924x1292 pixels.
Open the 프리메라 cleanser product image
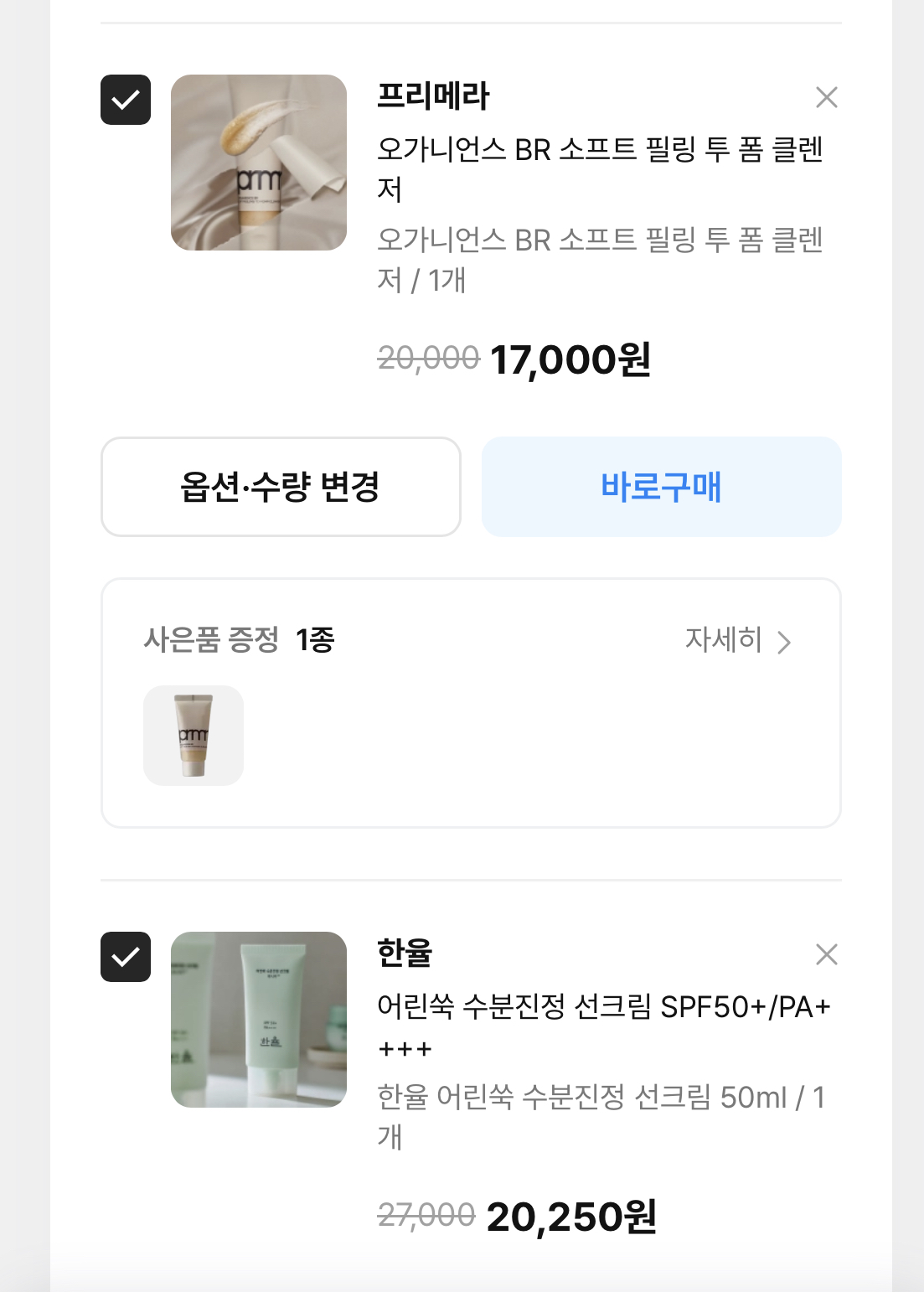(259, 163)
